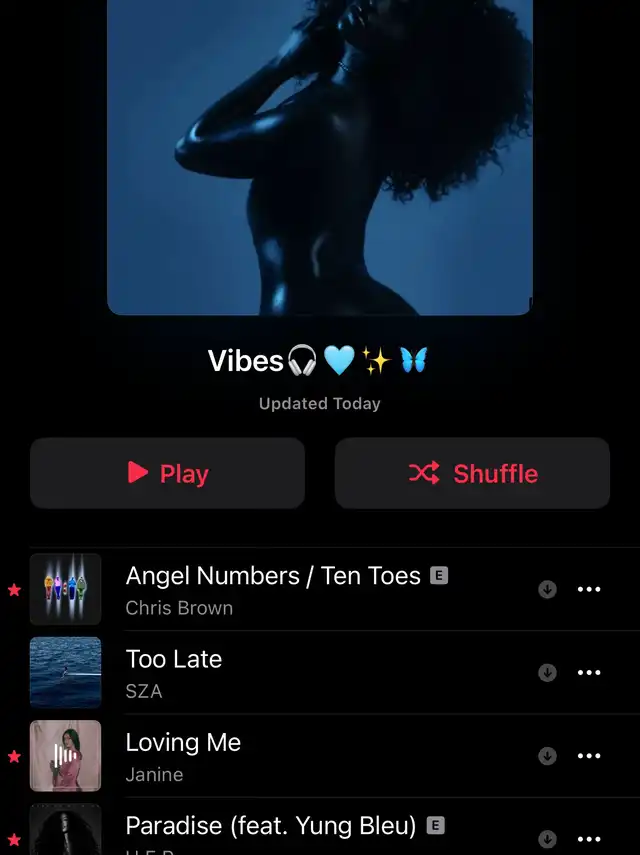
Task: Open more options for Angel Numbers / Ten Toes
Action: pyautogui.click(x=589, y=589)
